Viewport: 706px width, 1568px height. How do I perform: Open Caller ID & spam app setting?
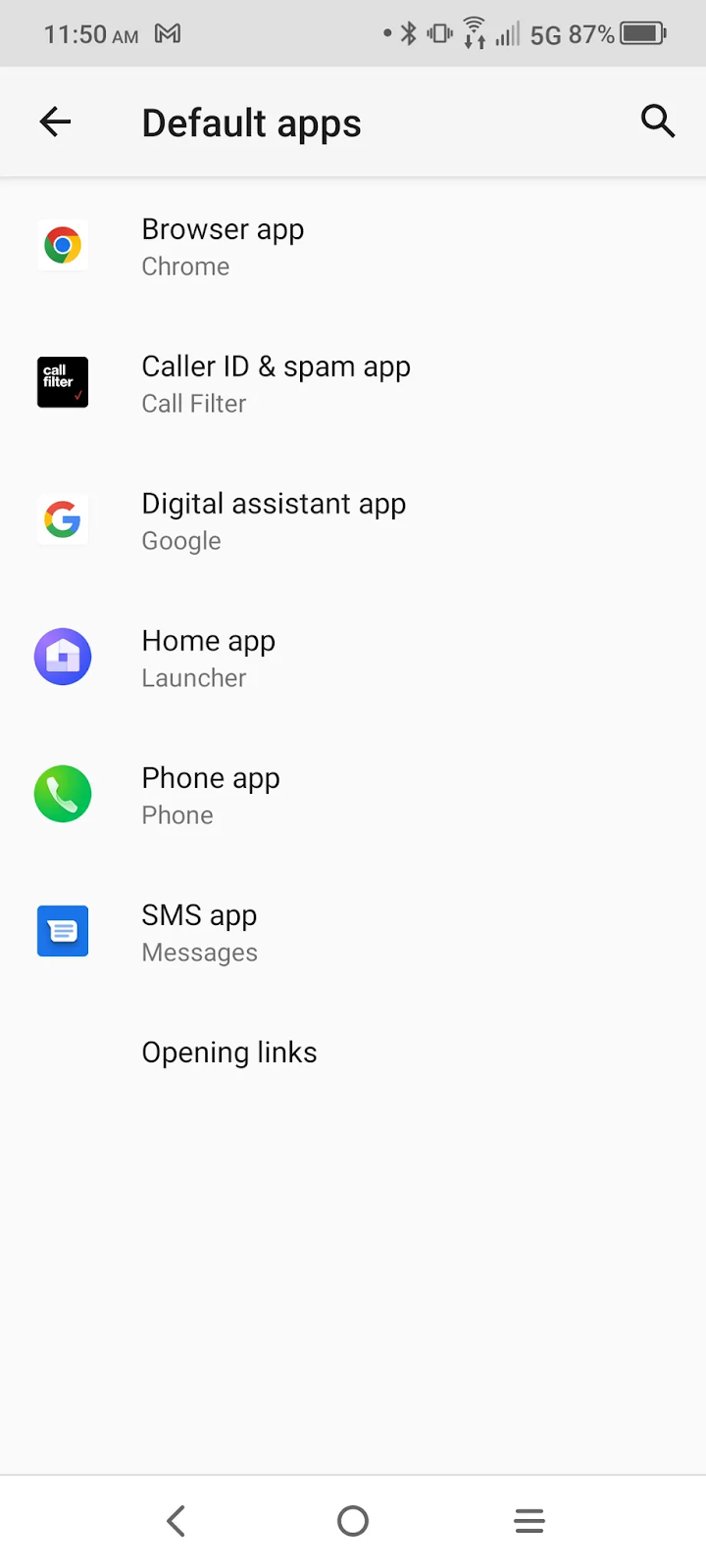353,383
